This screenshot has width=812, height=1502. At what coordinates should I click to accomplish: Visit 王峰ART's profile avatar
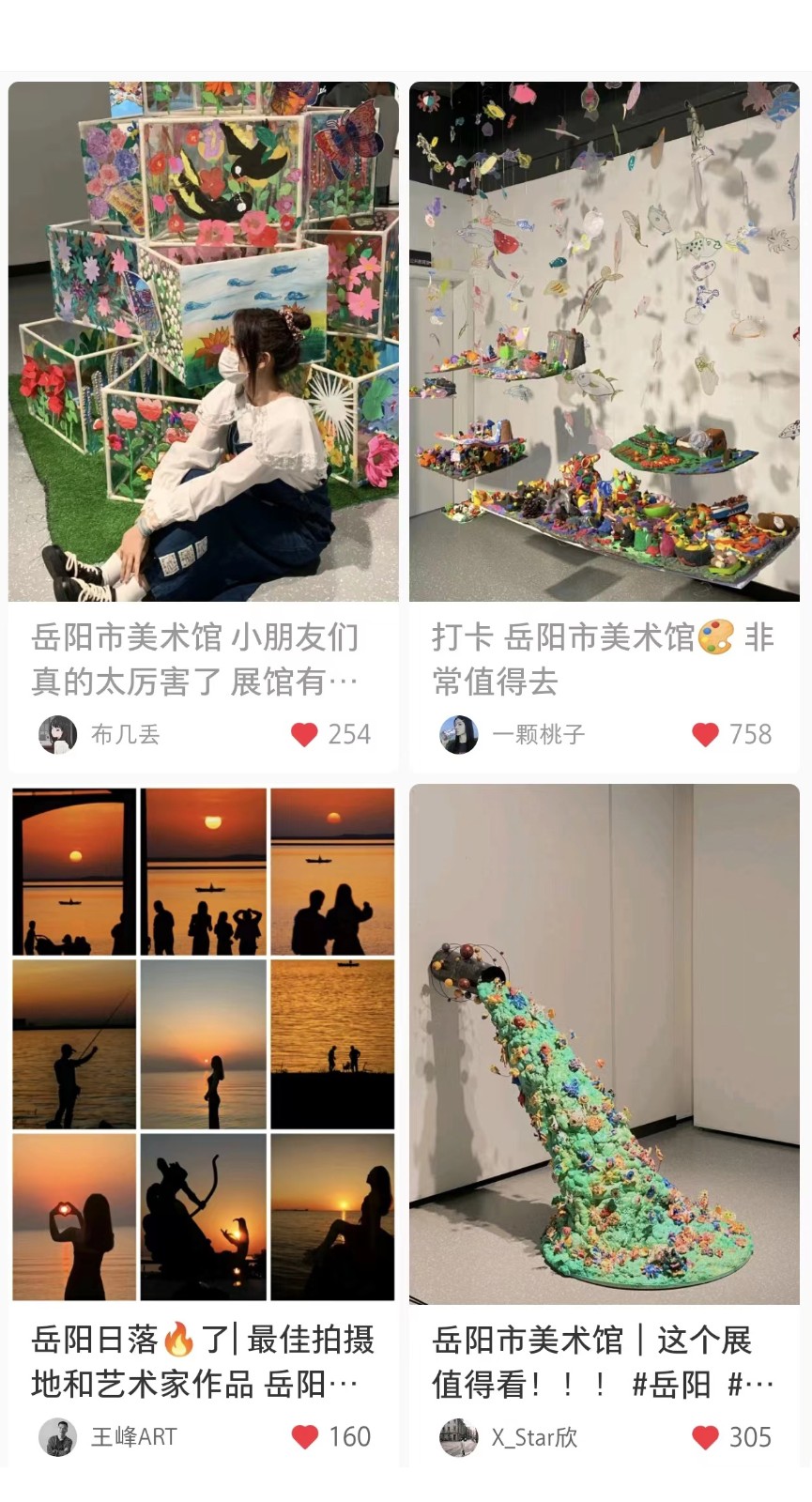coord(57,1436)
